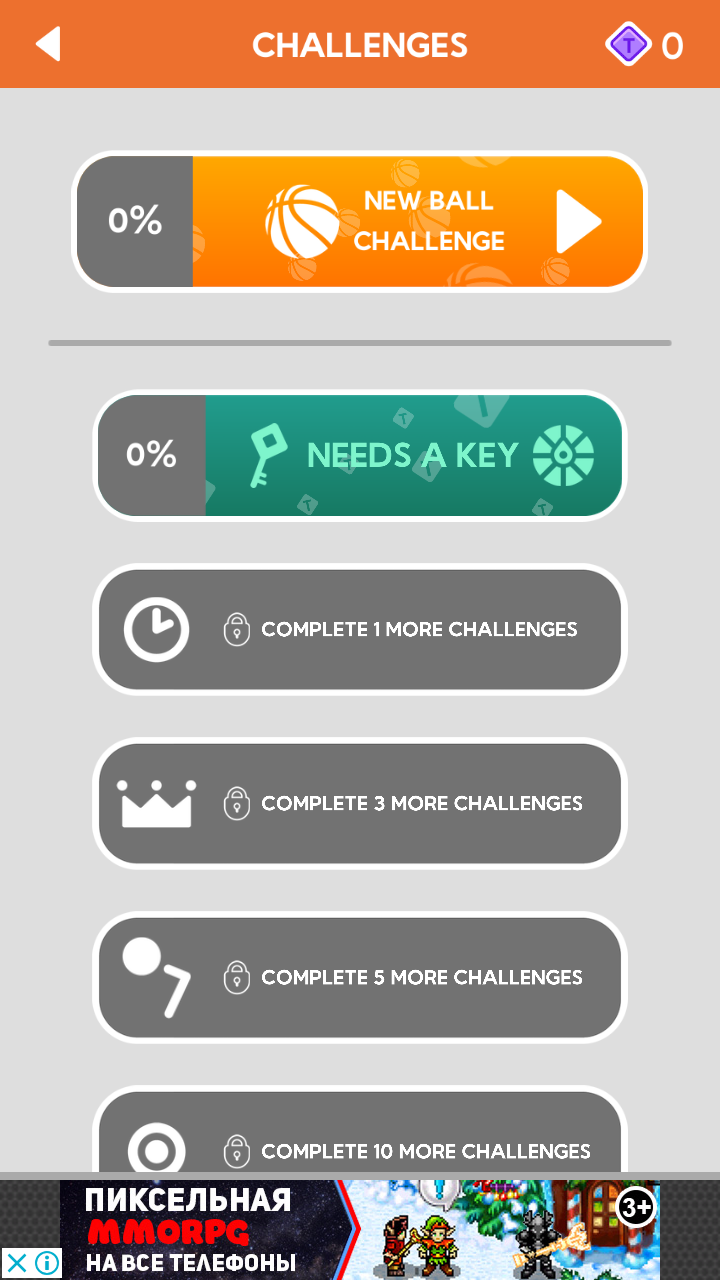
Task: Tap the locked crown challenge card
Action: 360,803
